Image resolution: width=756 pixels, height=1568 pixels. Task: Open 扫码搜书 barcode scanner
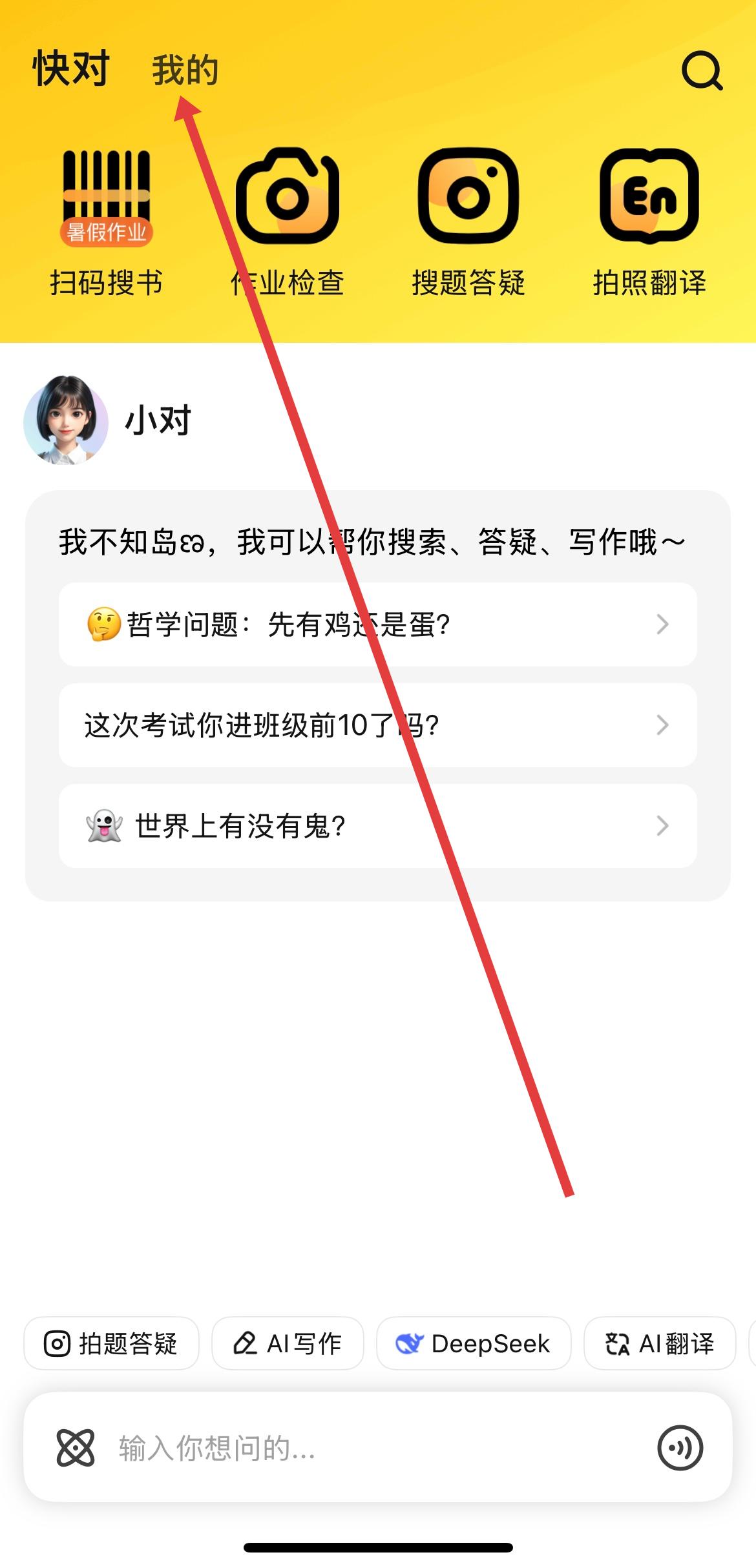click(107, 220)
